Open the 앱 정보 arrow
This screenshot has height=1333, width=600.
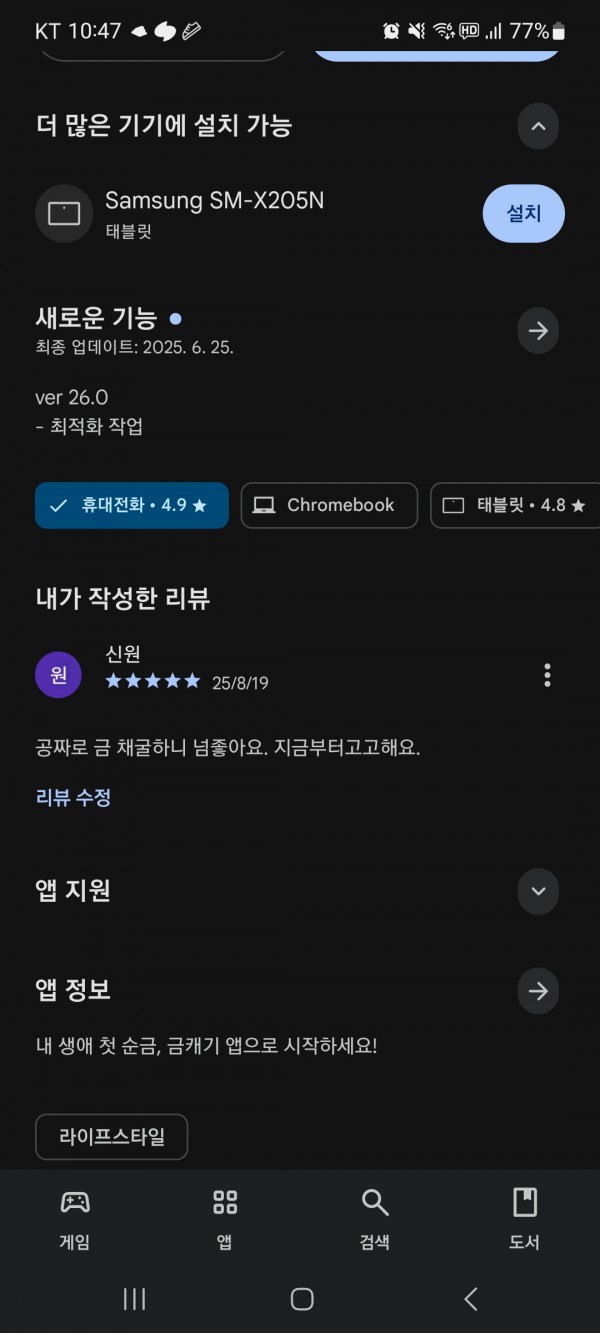click(x=538, y=991)
